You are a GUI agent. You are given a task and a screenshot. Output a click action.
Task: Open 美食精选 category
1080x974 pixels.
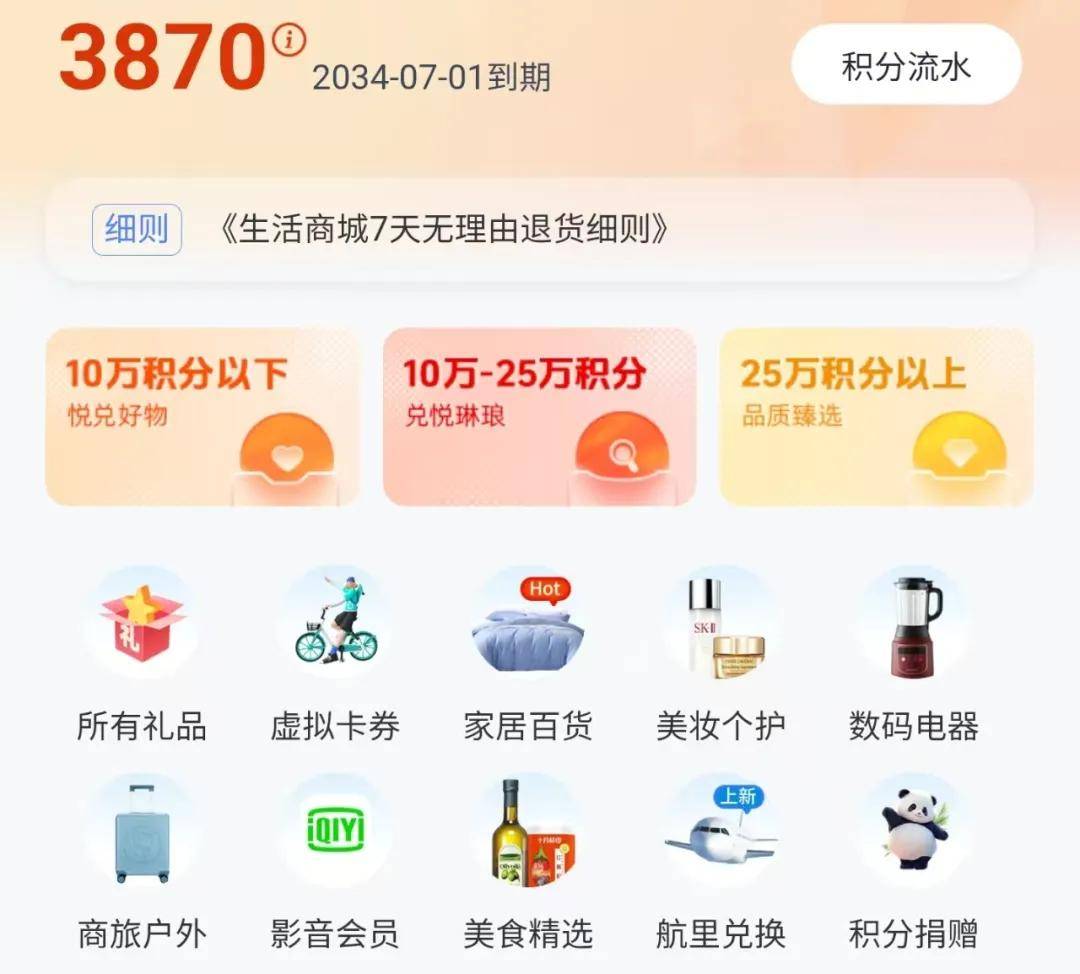pyautogui.click(x=528, y=862)
